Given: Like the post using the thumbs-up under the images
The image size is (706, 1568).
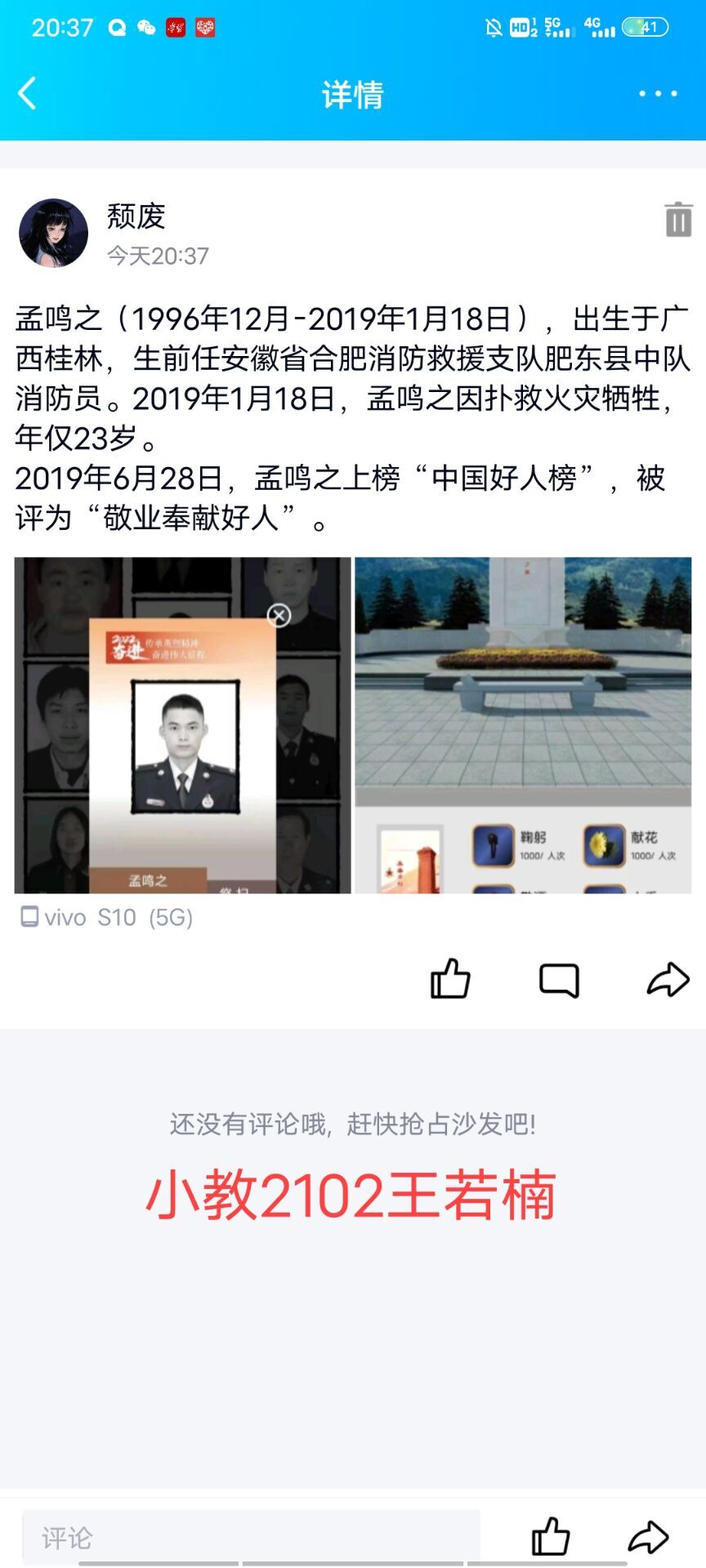Looking at the screenshot, I should (450, 978).
